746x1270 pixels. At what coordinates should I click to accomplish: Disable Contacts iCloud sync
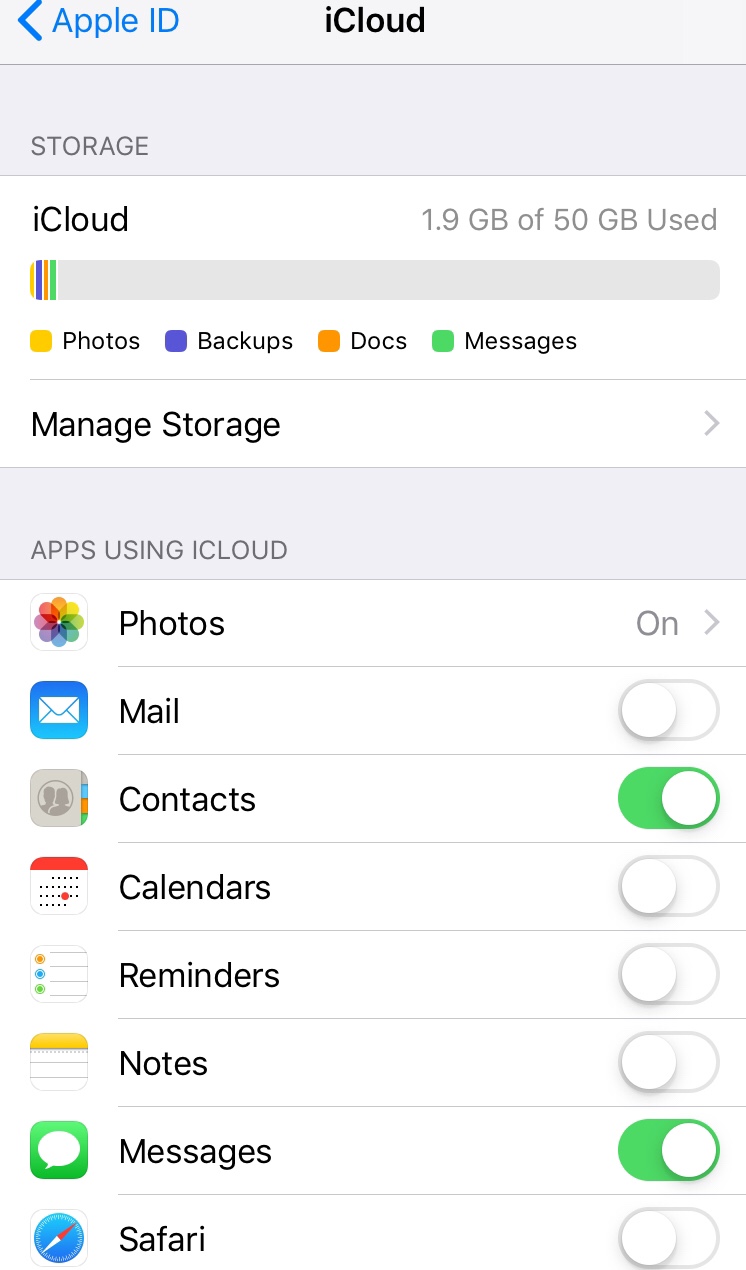(x=668, y=798)
